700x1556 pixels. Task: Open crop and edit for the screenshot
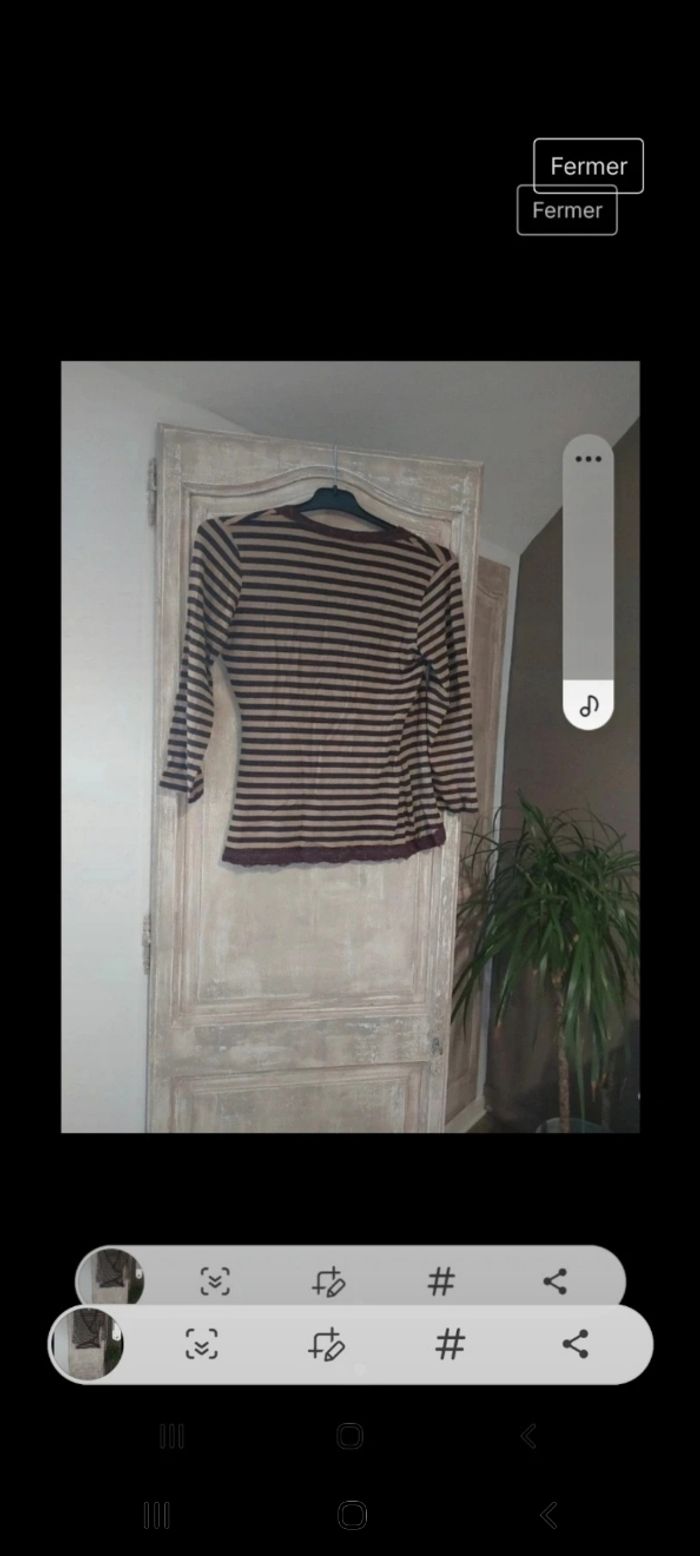coord(326,1345)
